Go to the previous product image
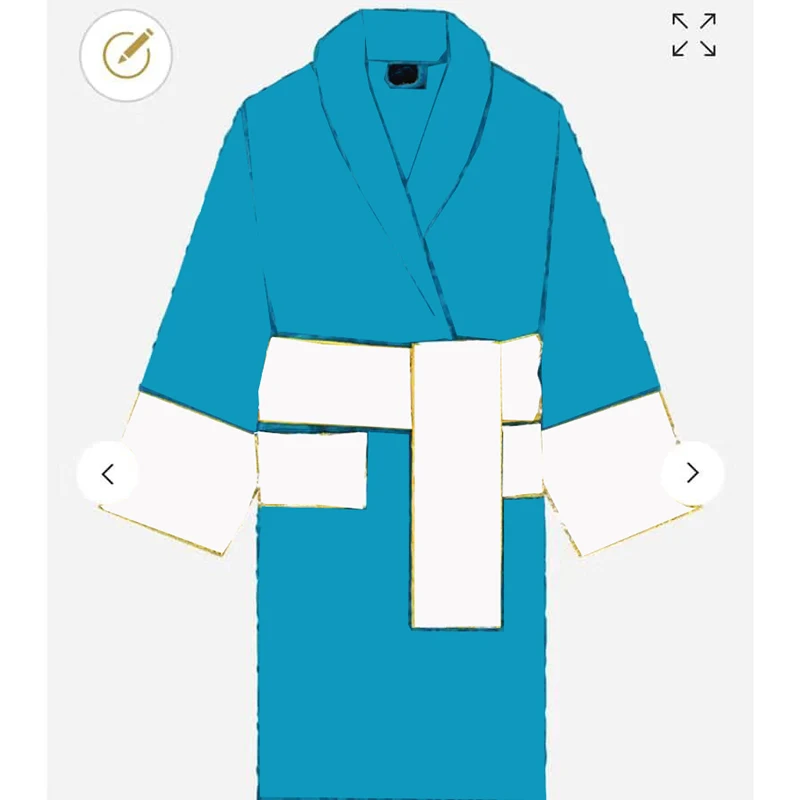Image resolution: width=800 pixels, height=800 pixels. coord(108,473)
